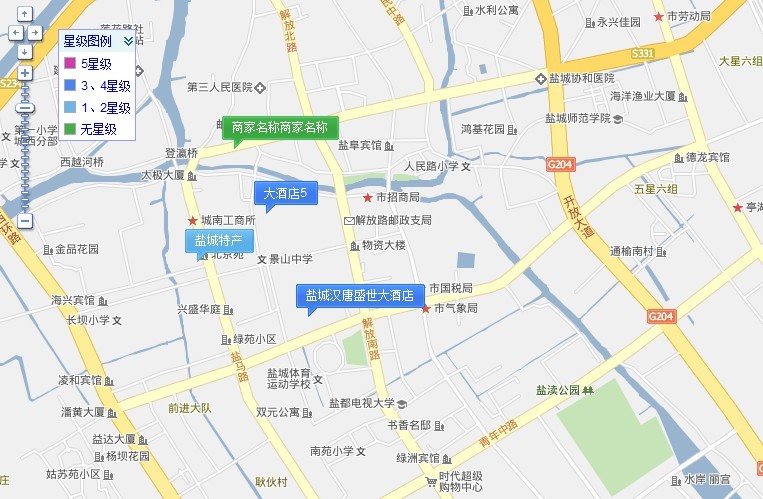This screenshot has width=763, height=499.
Task: Pan the map left with the arrow
Action: click(16, 32)
